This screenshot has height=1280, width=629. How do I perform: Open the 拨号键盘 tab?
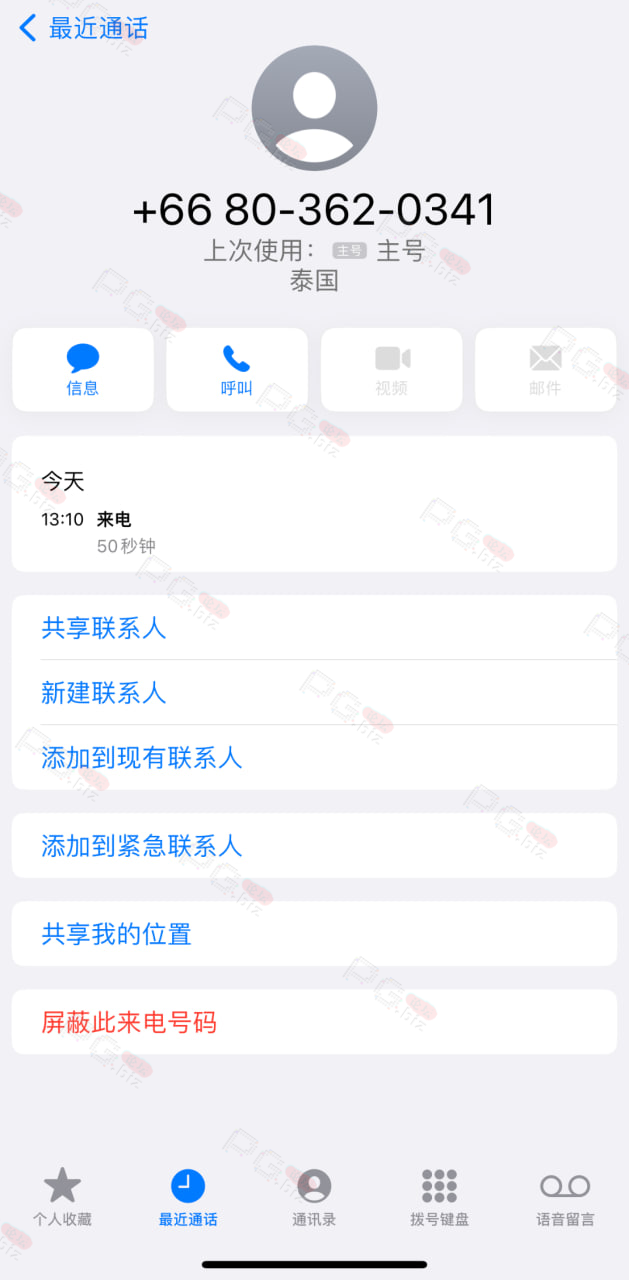click(x=439, y=1197)
